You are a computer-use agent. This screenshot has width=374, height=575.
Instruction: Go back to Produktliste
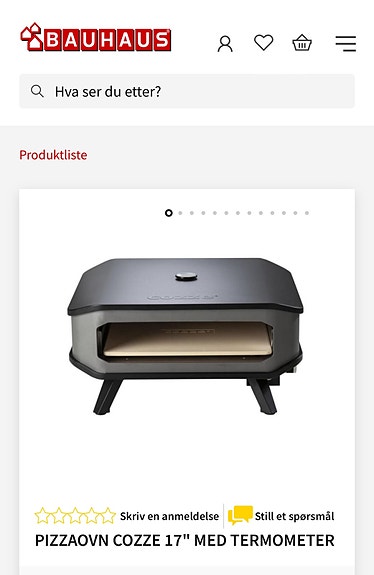(x=53, y=155)
